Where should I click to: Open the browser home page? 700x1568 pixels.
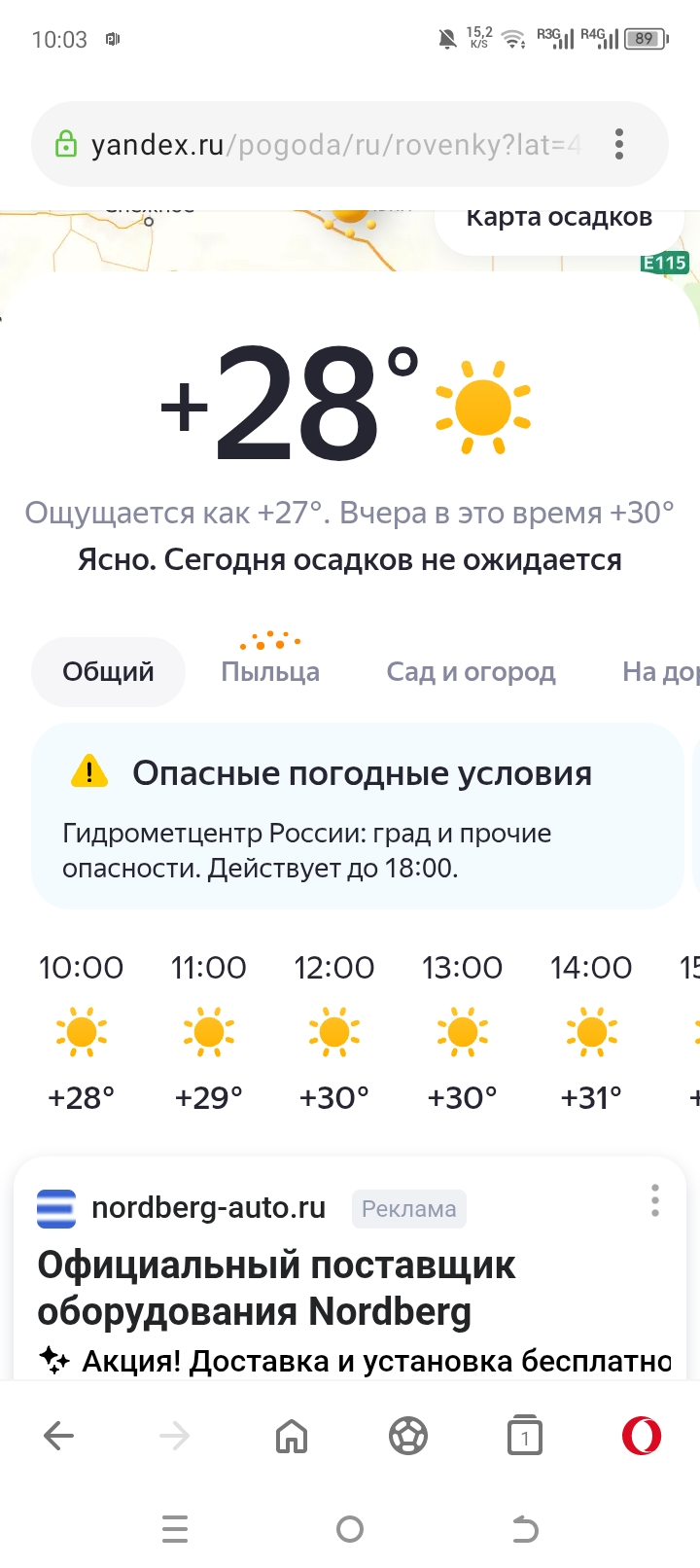pos(292,1436)
